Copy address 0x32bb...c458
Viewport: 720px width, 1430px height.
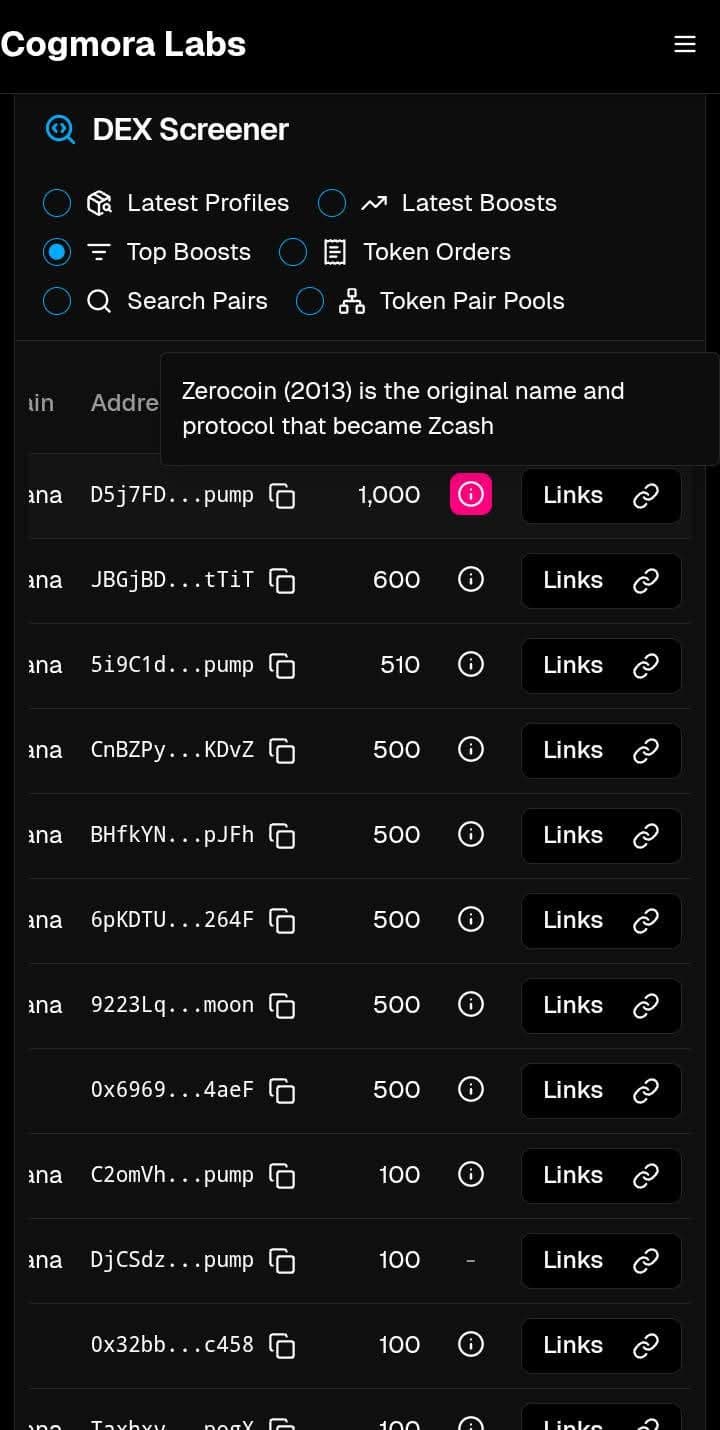pyautogui.click(x=283, y=1346)
